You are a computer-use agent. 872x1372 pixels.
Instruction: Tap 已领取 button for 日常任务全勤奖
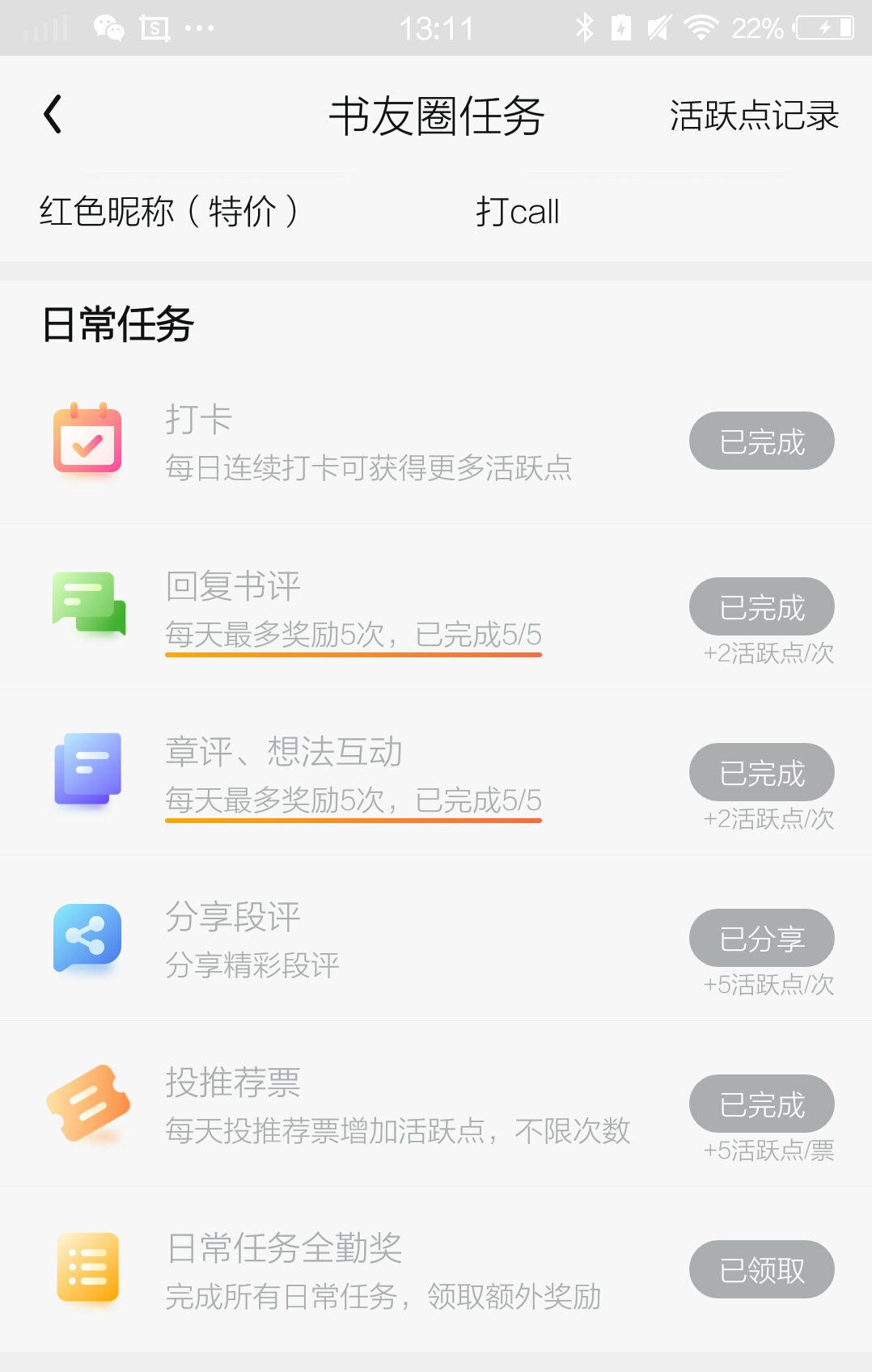click(x=761, y=1270)
